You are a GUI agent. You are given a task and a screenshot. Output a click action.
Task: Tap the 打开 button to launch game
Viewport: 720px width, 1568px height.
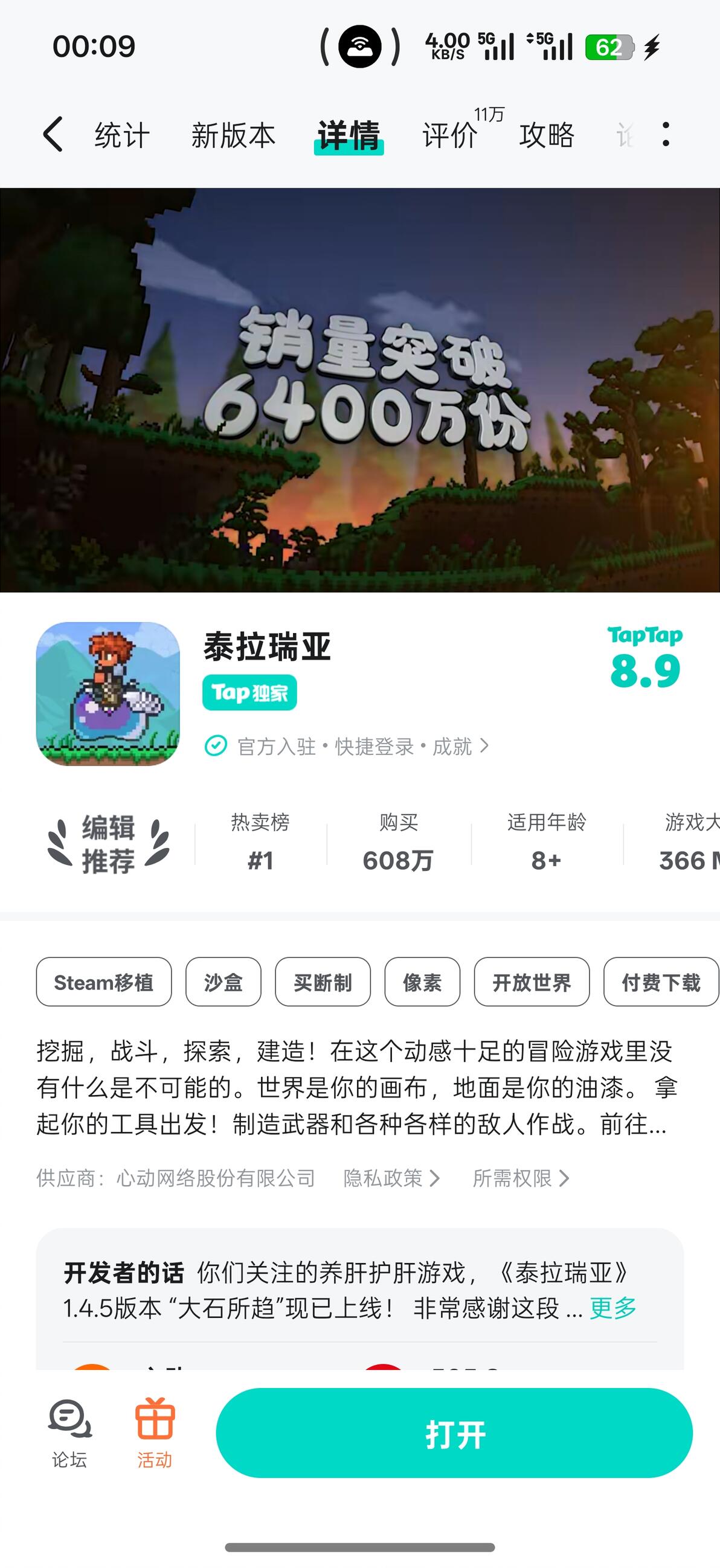coord(454,1433)
